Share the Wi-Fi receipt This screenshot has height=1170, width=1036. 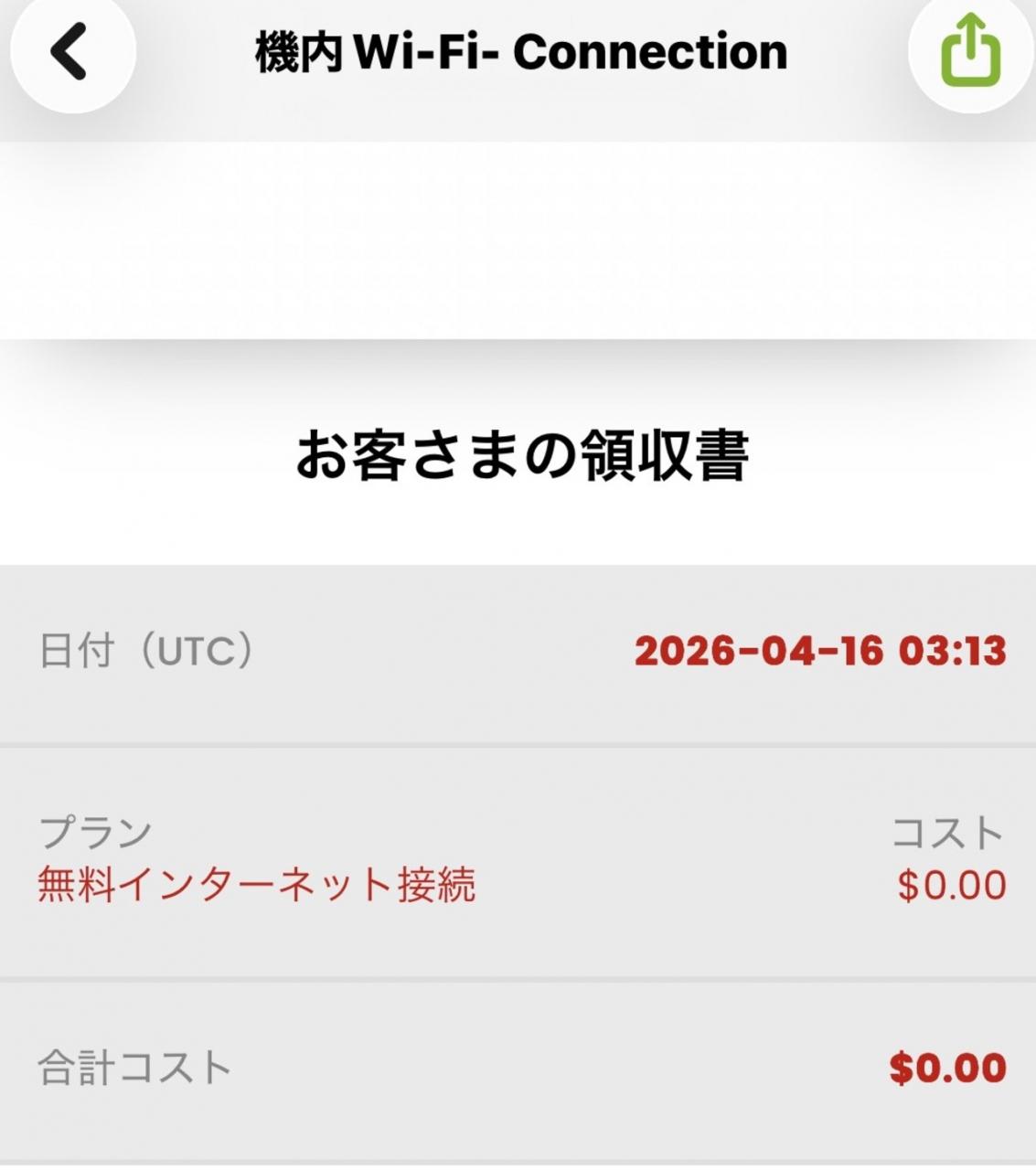click(971, 51)
